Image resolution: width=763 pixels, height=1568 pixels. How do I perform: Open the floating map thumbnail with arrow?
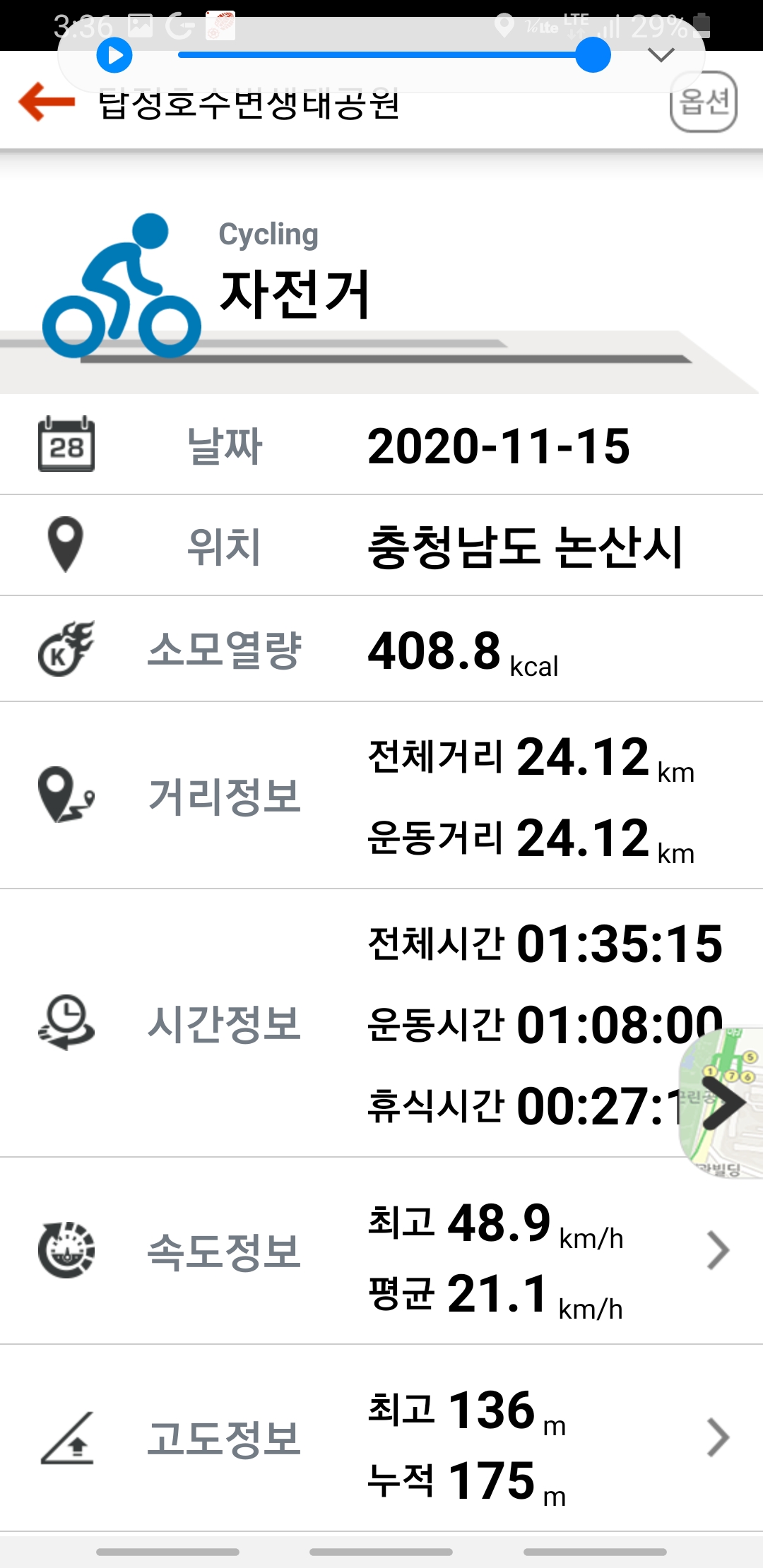(x=722, y=1103)
